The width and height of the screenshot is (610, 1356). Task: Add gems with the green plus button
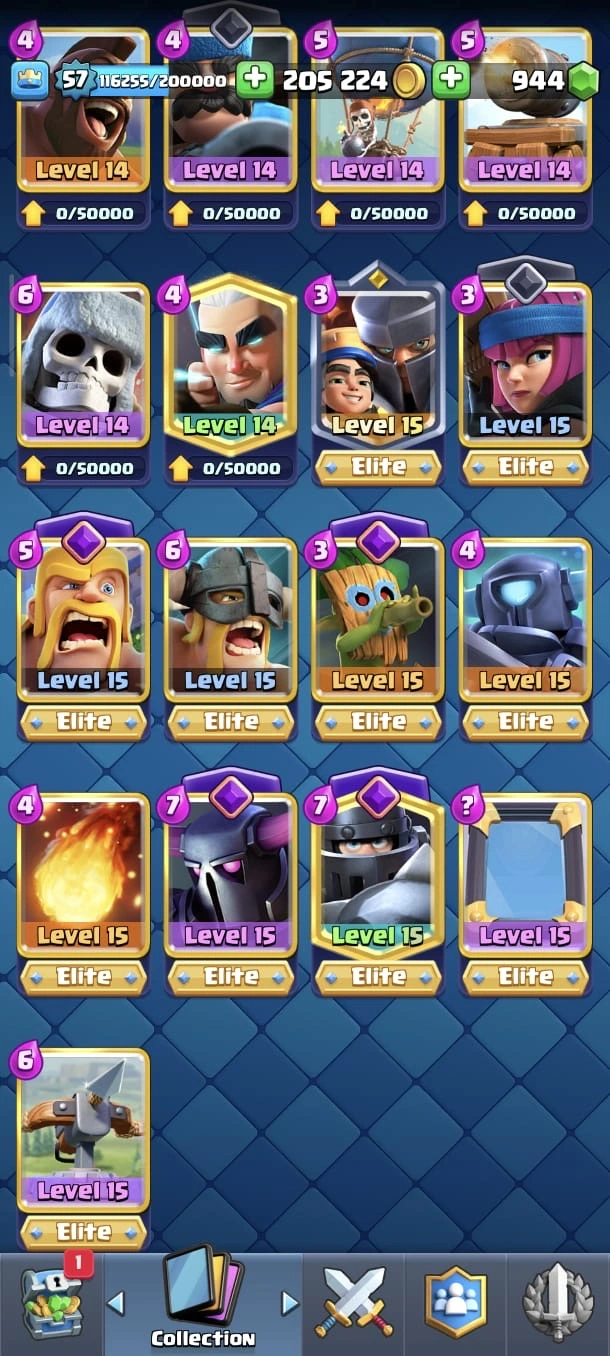(x=452, y=80)
